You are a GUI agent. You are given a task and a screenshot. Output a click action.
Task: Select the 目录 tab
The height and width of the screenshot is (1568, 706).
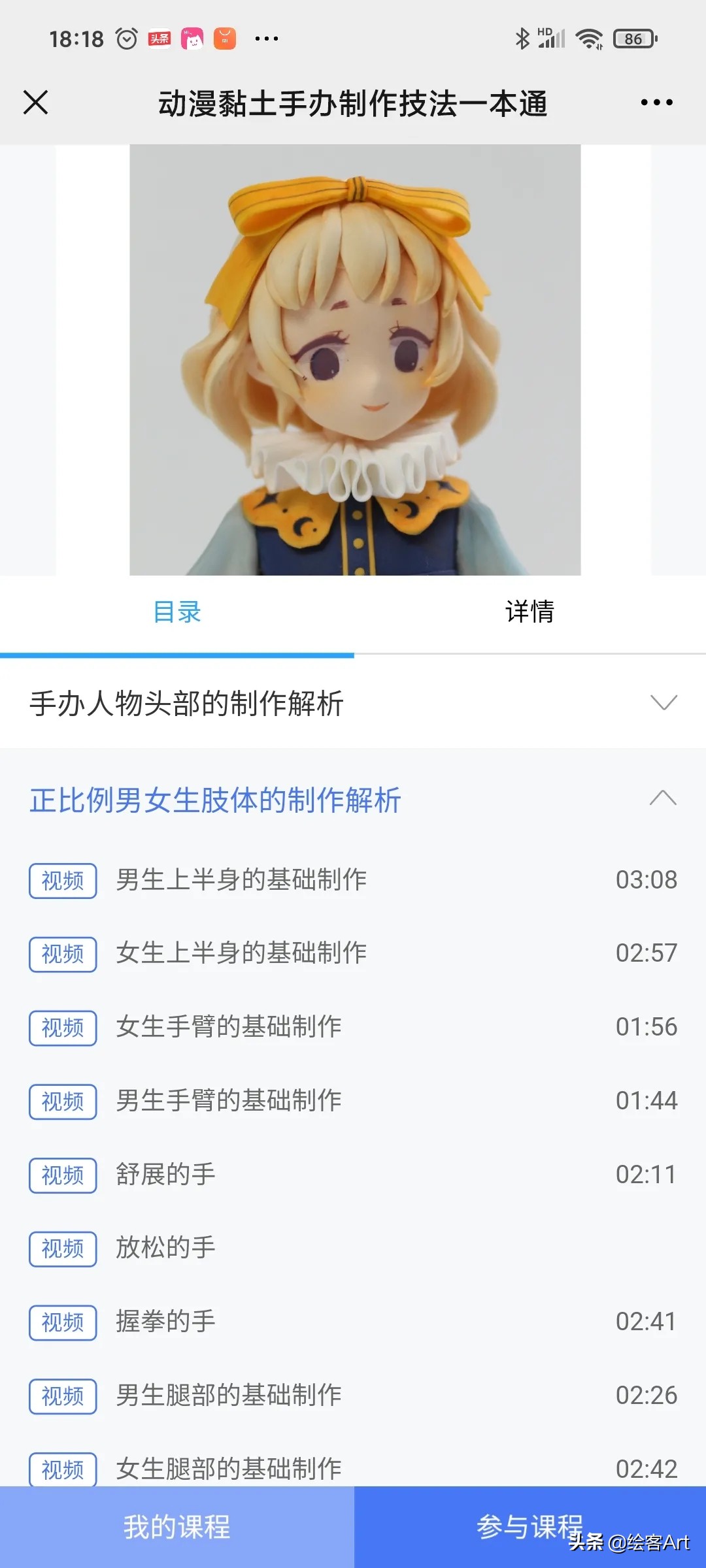pyautogui.click(x=177, y=613)
